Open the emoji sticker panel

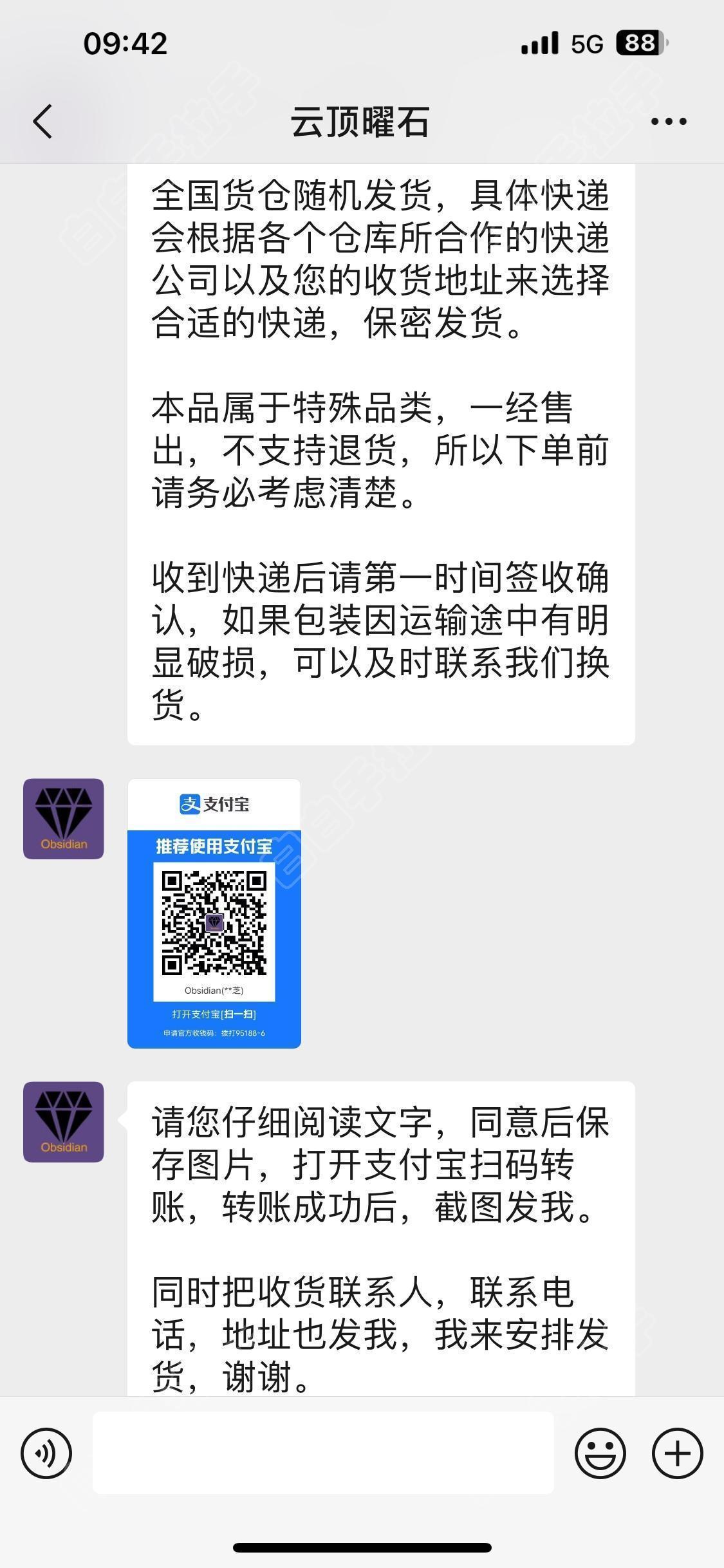tap(600, 1453)
